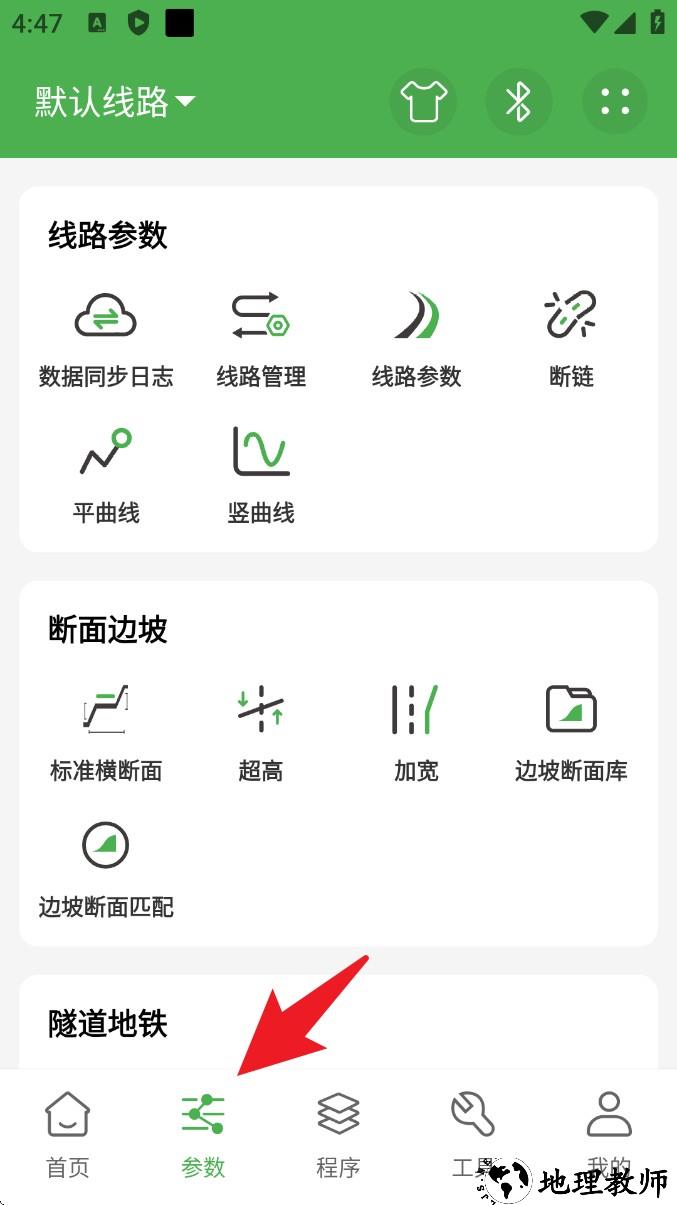This screenshot has height=1205, width=677.
Task: Open 标准横断面
Action: pos(106,732)
